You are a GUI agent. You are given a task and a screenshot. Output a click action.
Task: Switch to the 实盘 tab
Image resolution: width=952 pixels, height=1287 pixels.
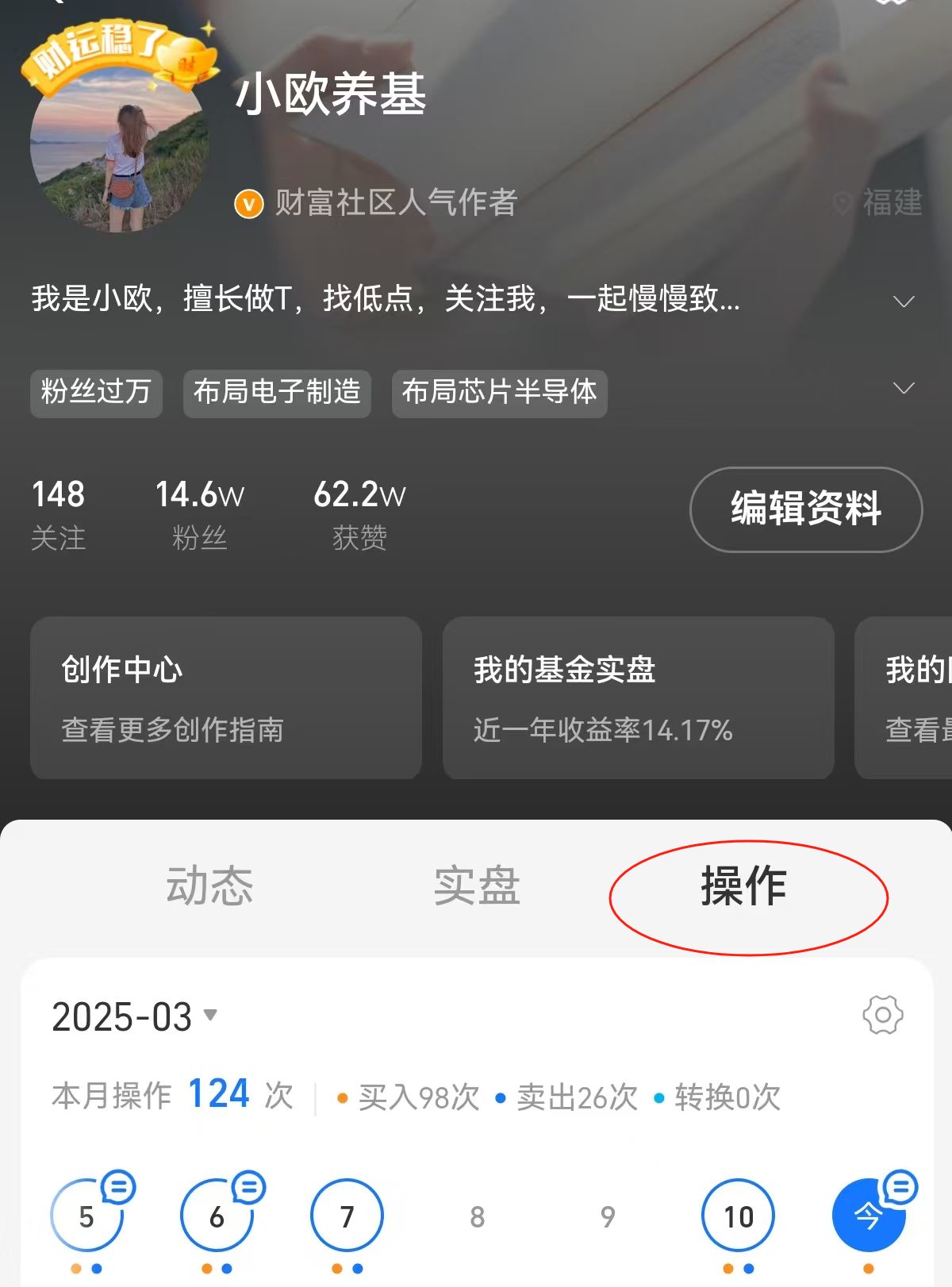(x=476, y=886)
